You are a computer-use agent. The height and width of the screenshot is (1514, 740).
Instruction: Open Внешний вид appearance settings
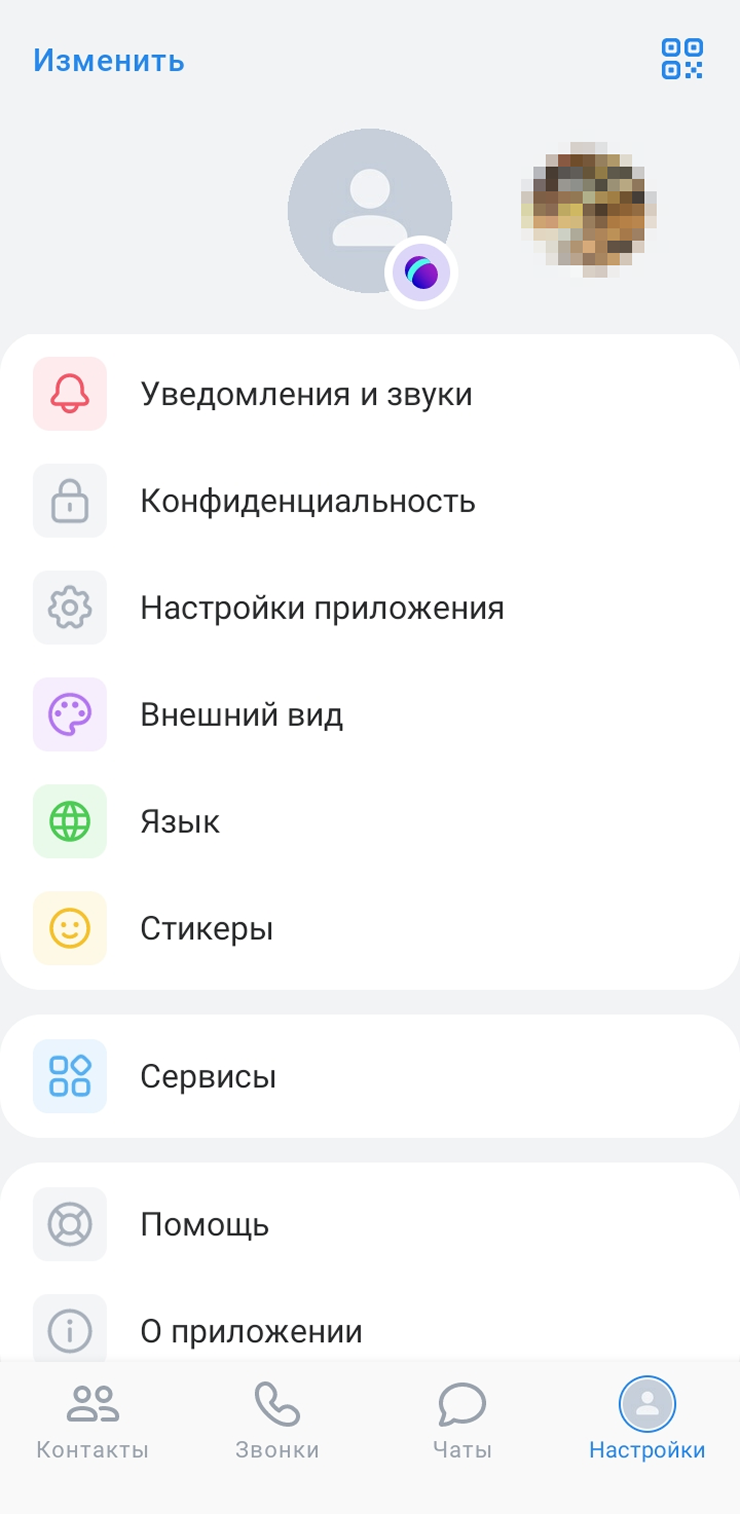pos(241,715)
